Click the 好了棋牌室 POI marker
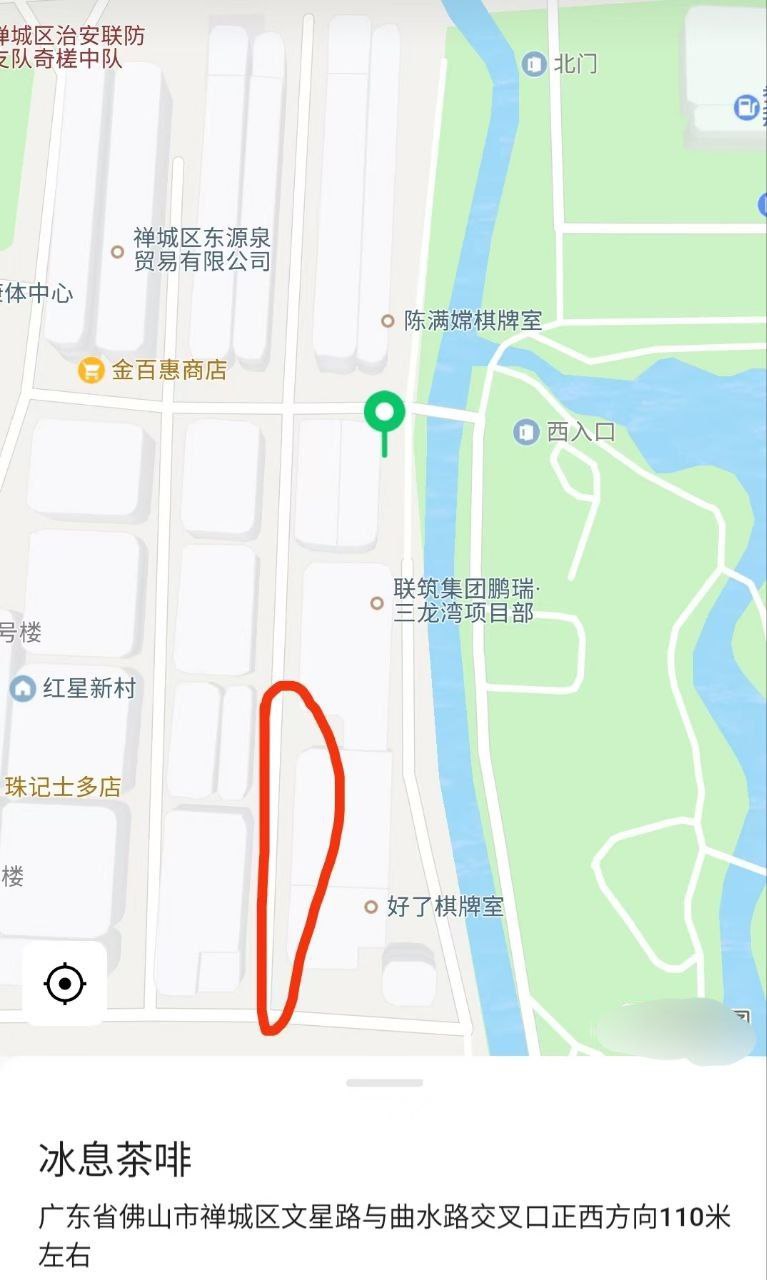The width and height of the screenshot is (767, 1280). 372,908
